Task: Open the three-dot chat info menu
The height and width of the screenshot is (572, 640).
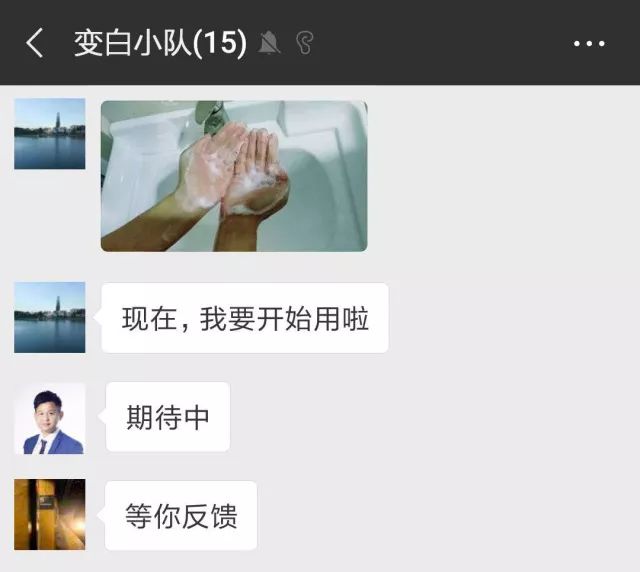Action: click(x=589, y=44)
